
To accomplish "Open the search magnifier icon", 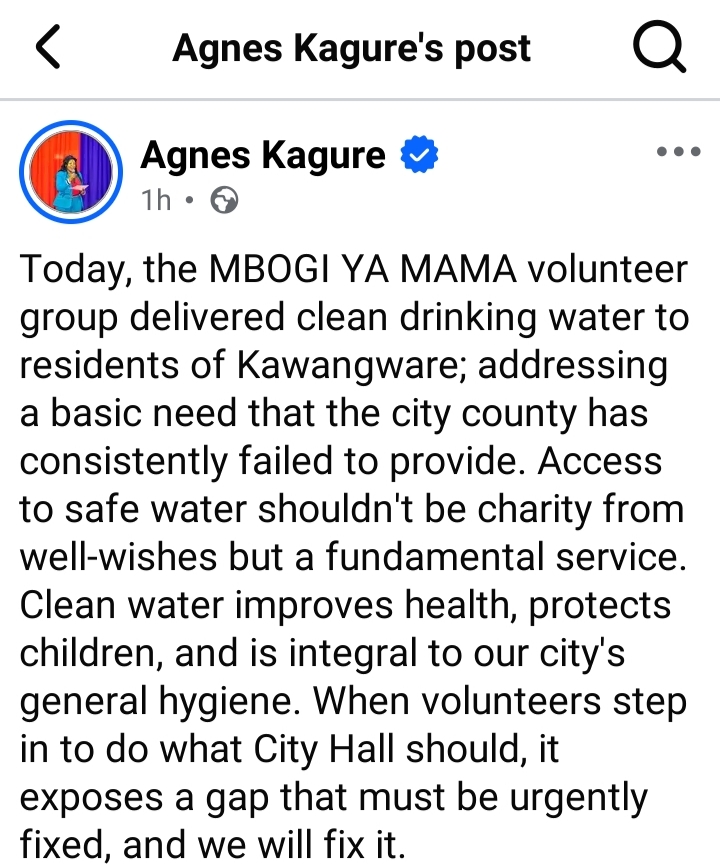I will click(660, 48).
